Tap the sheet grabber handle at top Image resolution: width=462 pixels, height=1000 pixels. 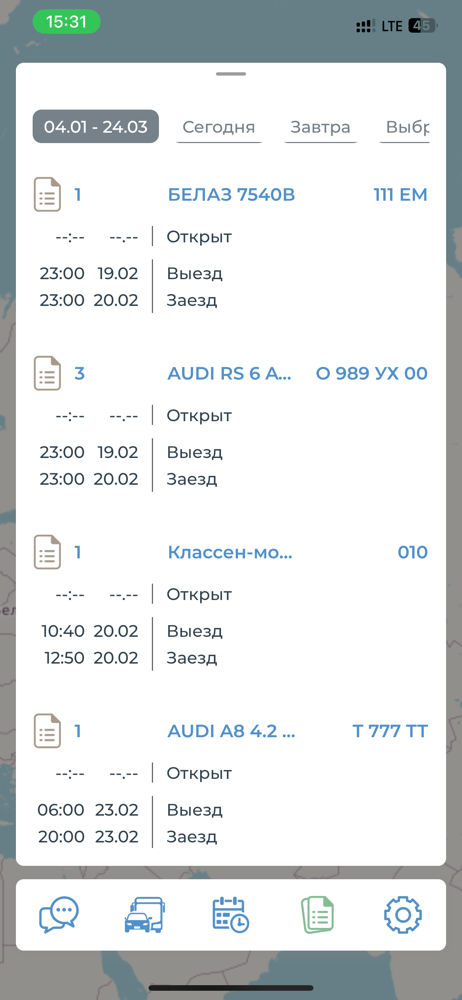click(231, 74)
